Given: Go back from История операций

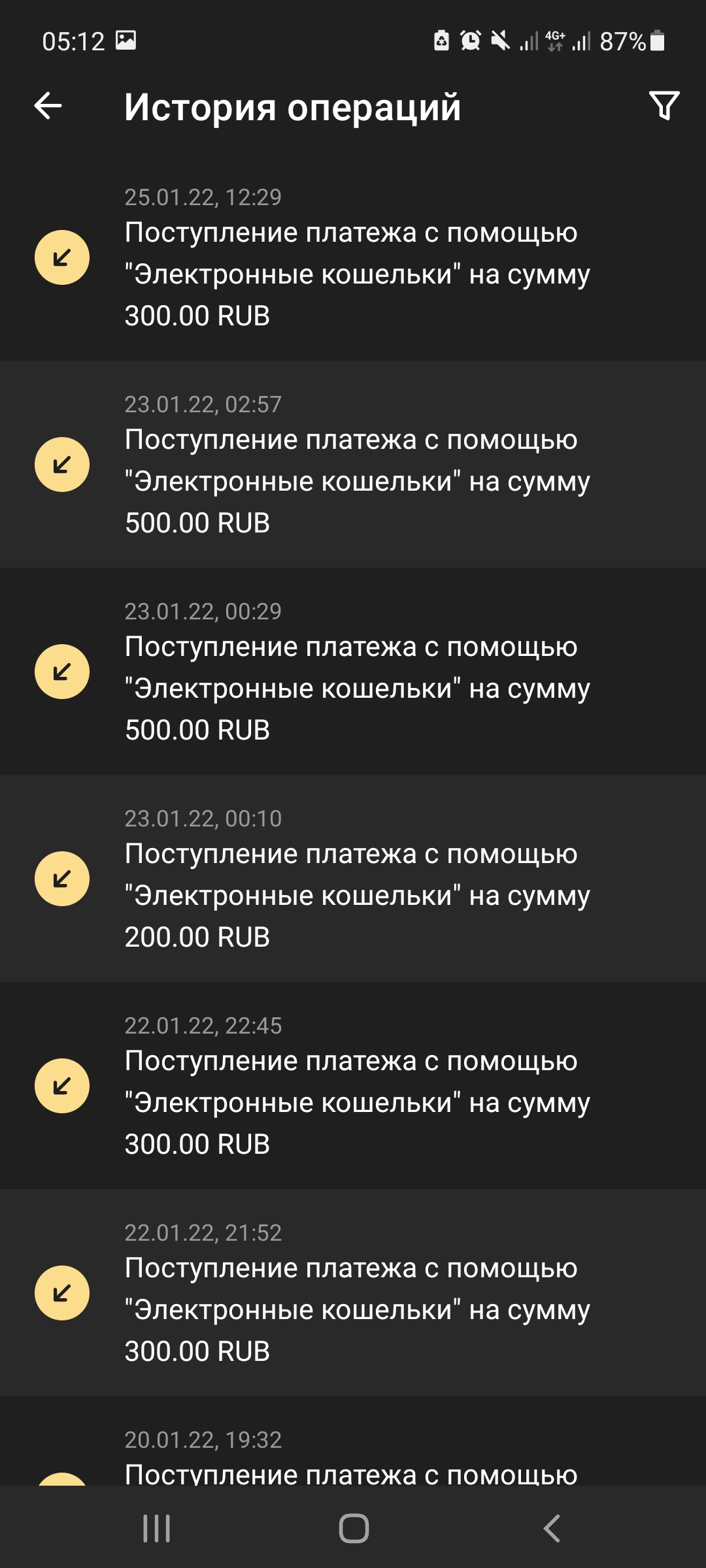Looking at the screenshot, I should click(48, 106).
